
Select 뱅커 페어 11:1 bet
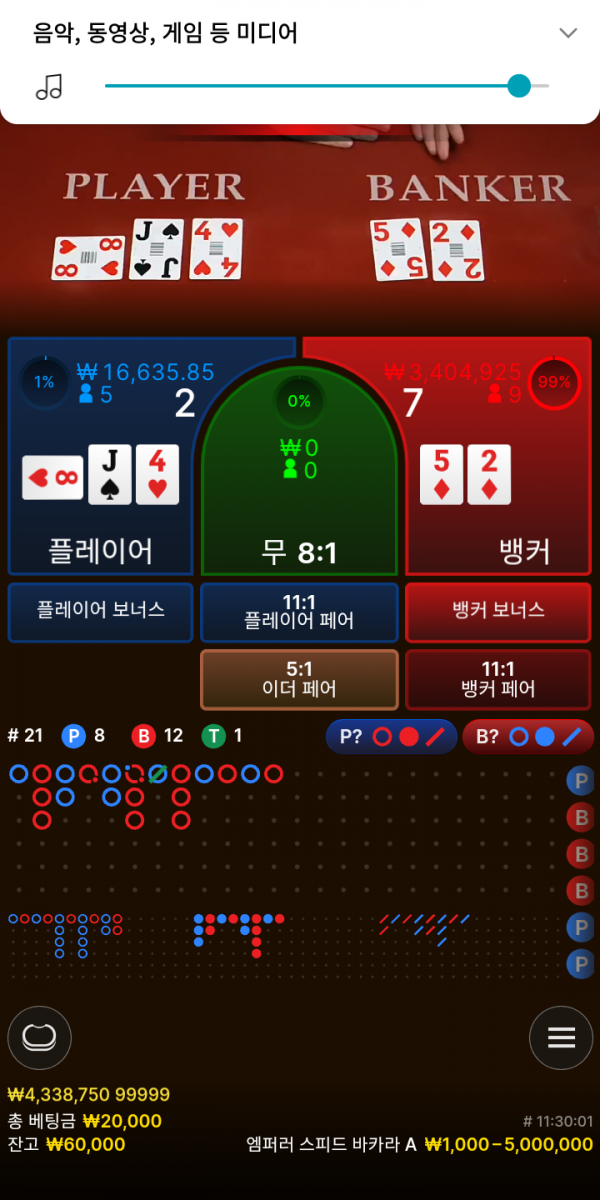[498, 679]
